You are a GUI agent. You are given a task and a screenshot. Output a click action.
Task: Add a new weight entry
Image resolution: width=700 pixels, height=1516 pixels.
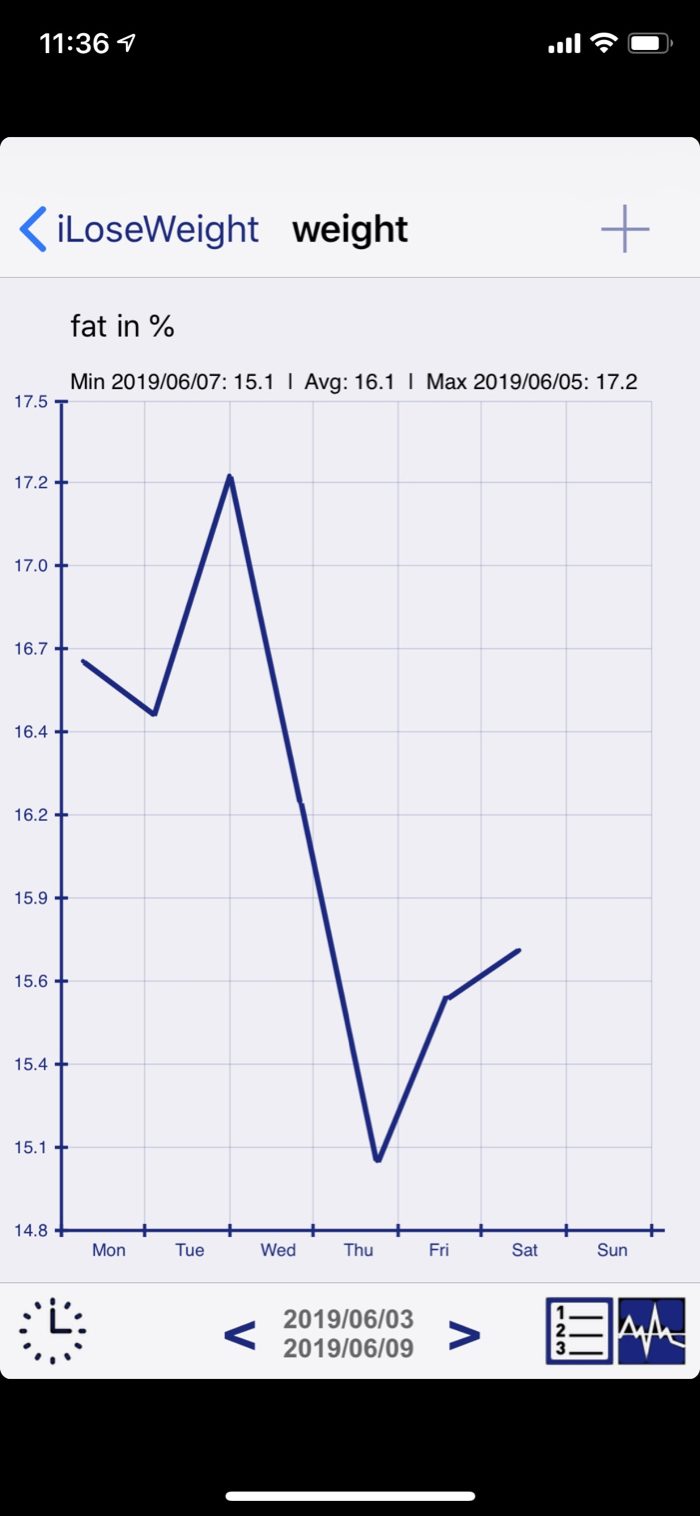(625, 229)
